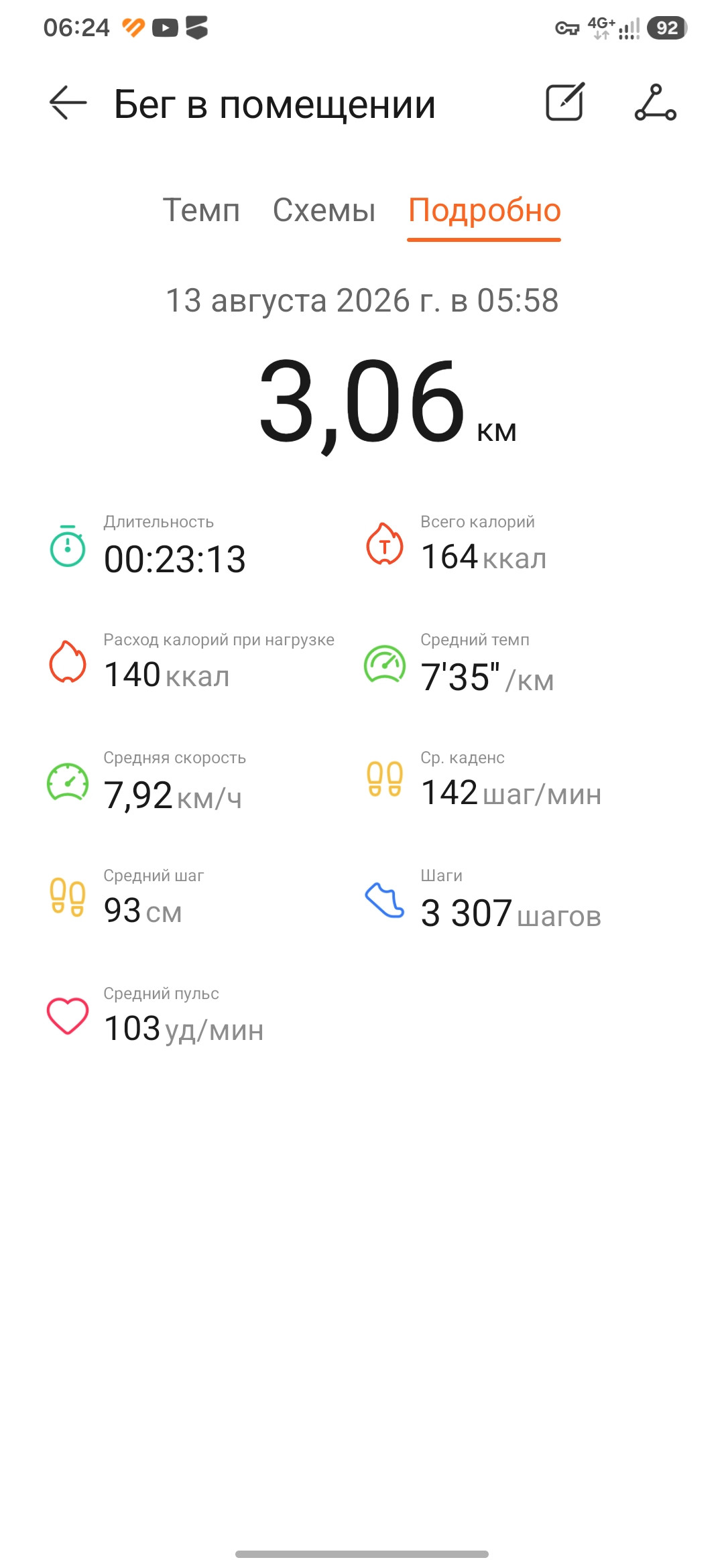Switch to the Схемы tab

[x=324, y=210]
